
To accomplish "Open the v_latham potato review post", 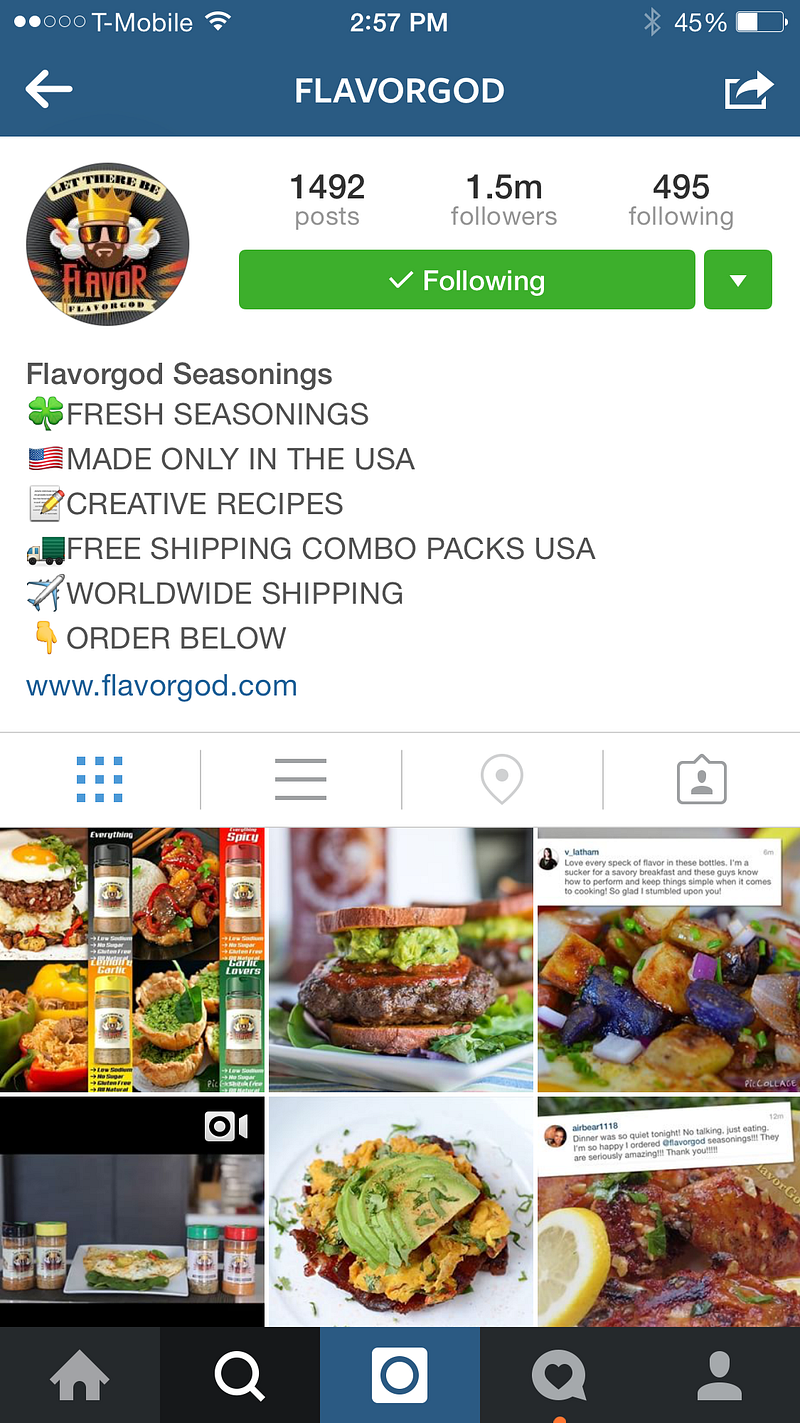I will coord(668,959).
